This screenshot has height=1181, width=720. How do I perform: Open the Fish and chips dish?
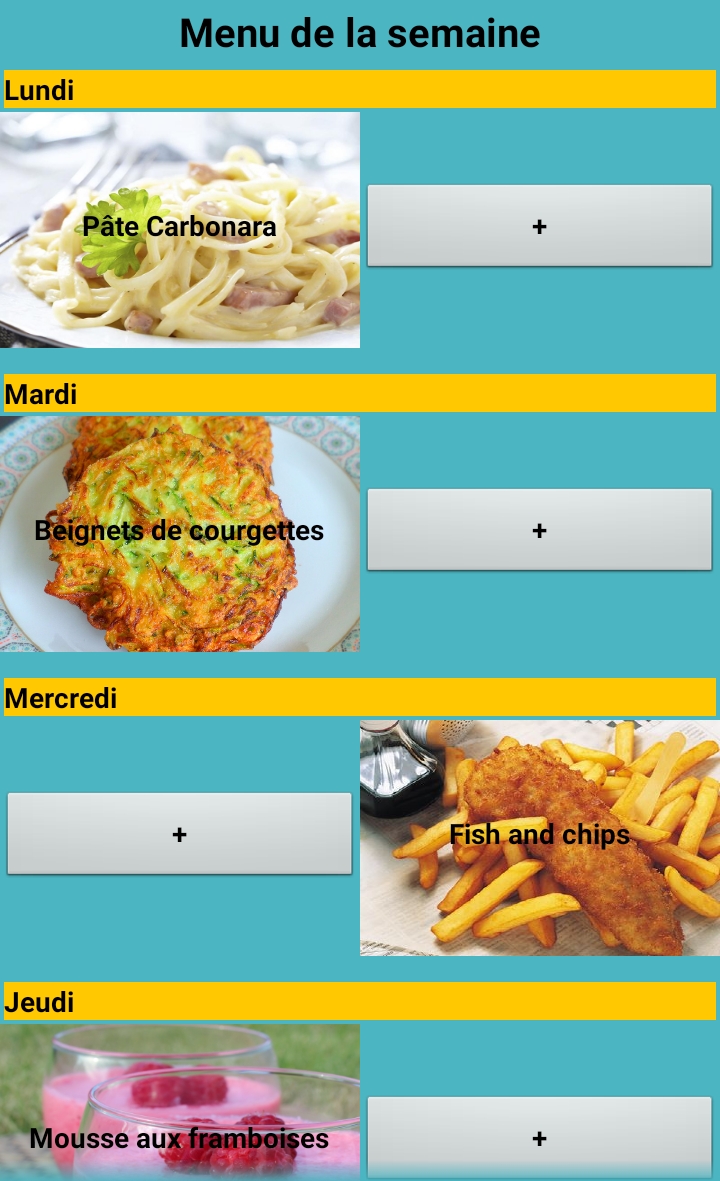pyautogui.click(x=540, y=838)
